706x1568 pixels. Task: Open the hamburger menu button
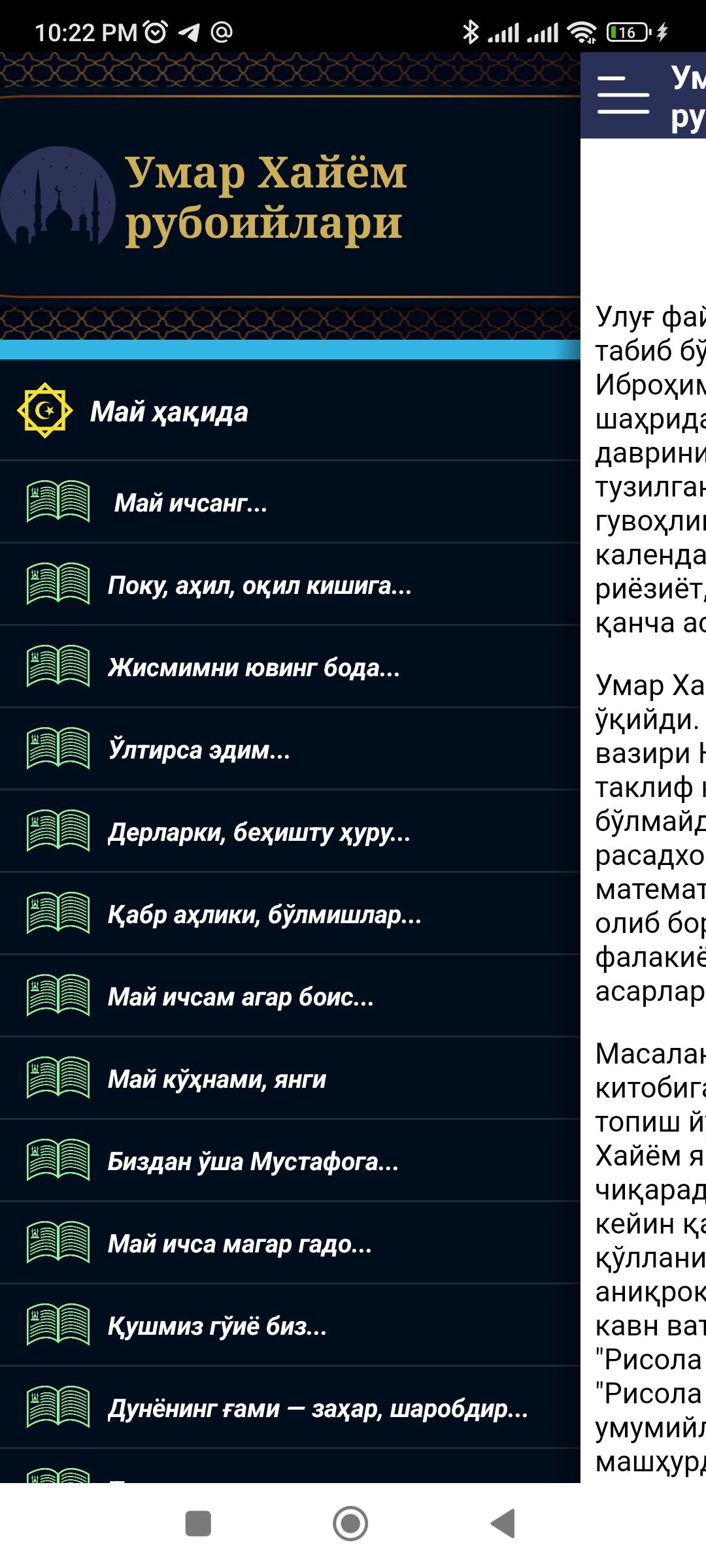623,95
